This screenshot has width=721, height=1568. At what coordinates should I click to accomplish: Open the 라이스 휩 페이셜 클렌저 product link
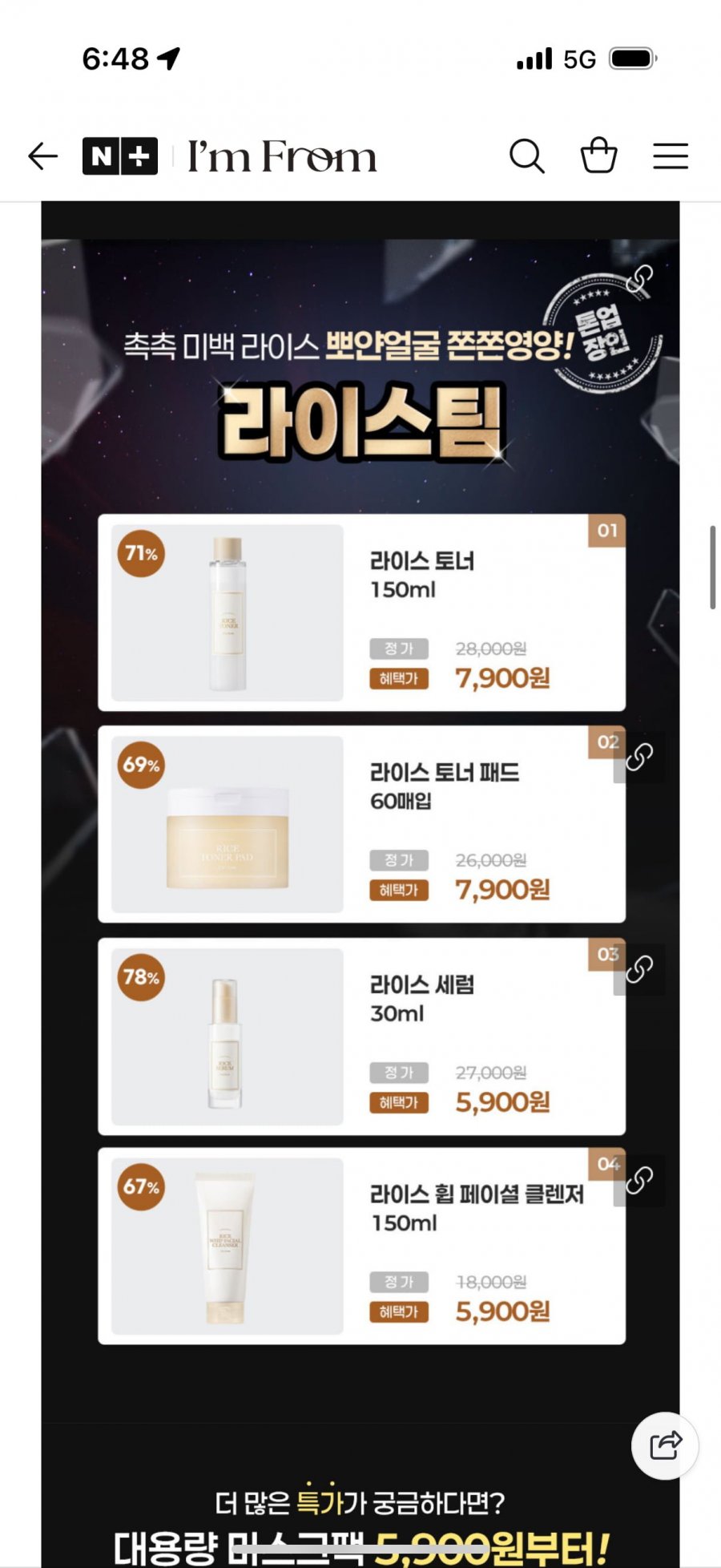(x=639, y=1181)
